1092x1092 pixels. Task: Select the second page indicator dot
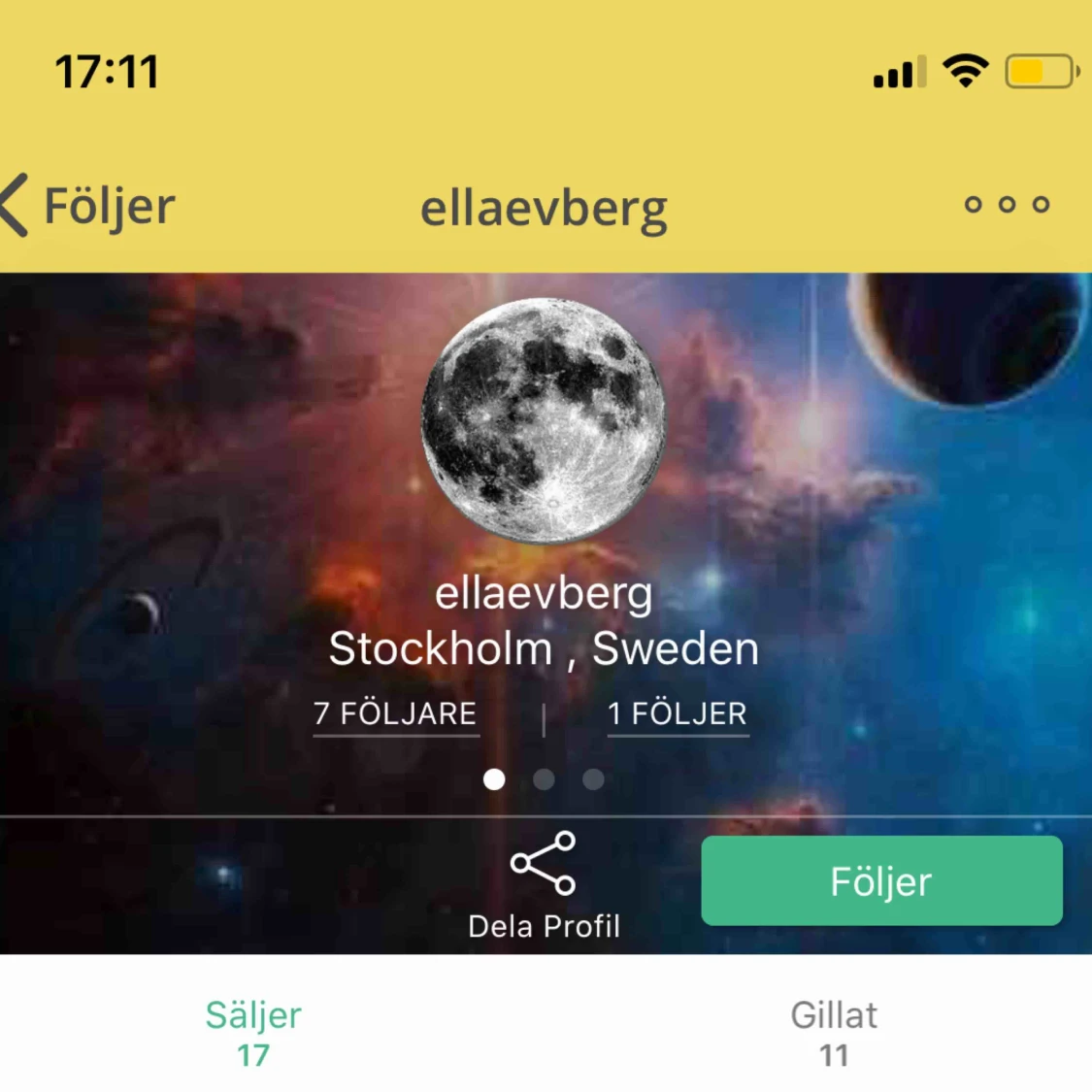click(x=544, y=779)
